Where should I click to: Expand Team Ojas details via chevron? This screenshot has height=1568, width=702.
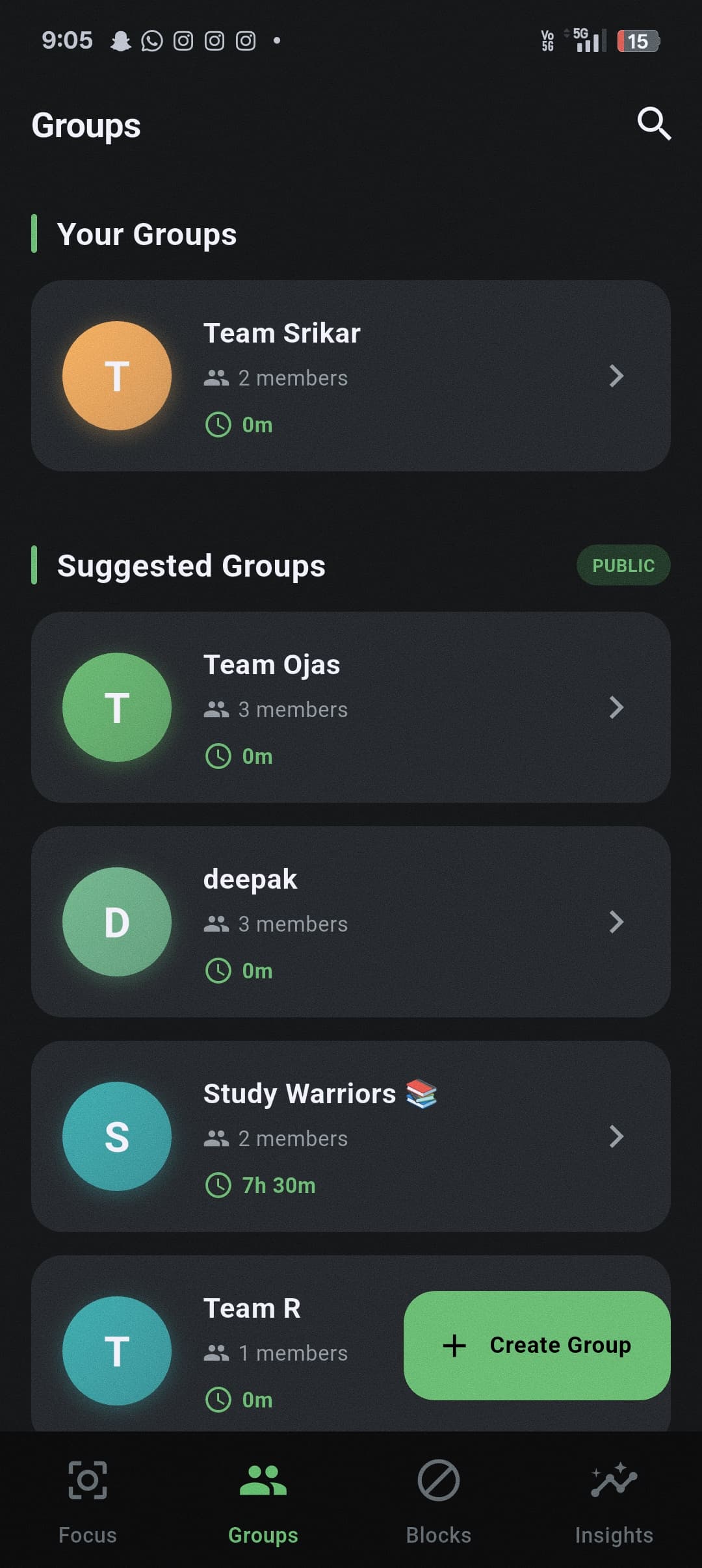click(616, 708)
